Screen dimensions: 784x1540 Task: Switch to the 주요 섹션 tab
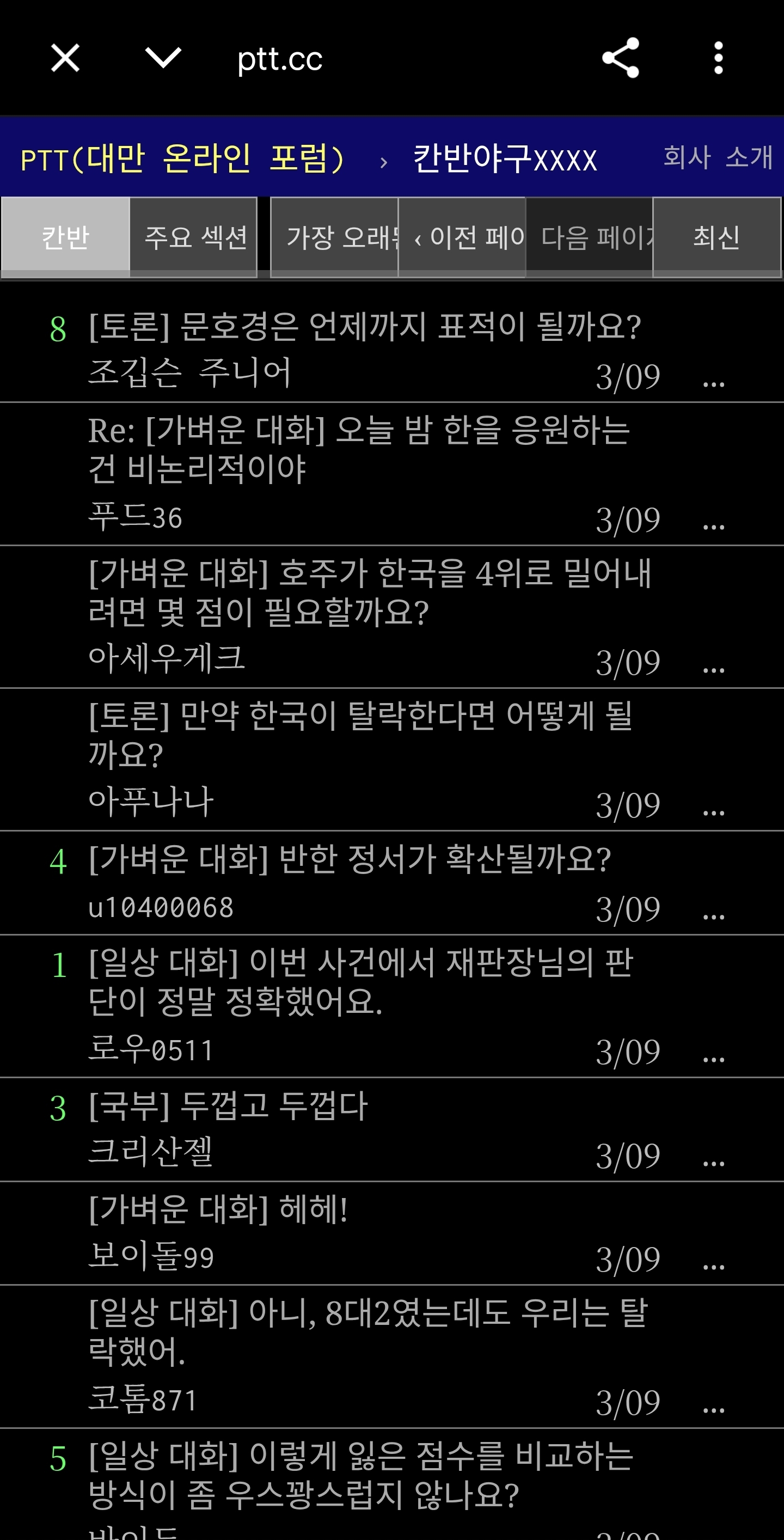[x=195, y=237]
